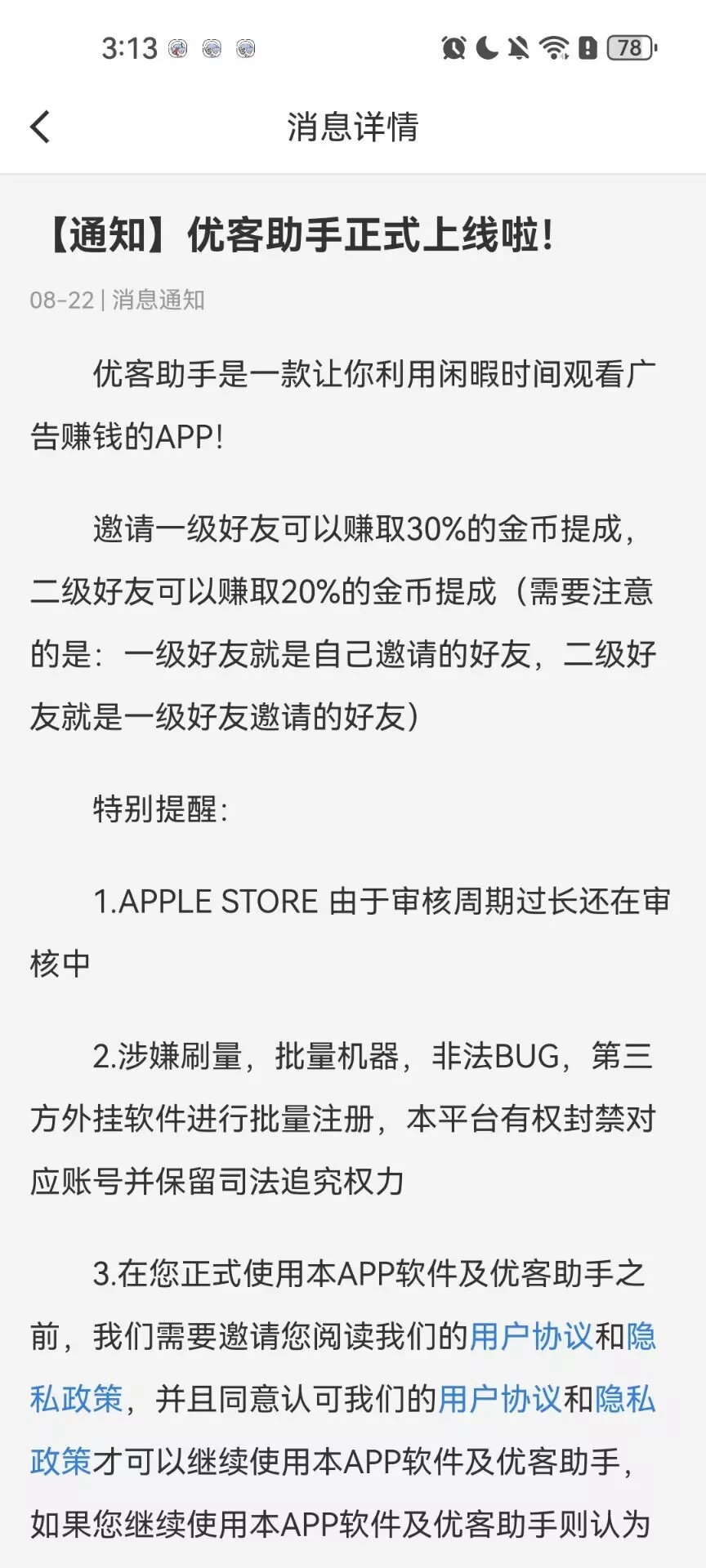Screen dimensions: 706x1568
Task: Open 用户协议 link after 认可我们的
Action: [x=500, y=1400]
